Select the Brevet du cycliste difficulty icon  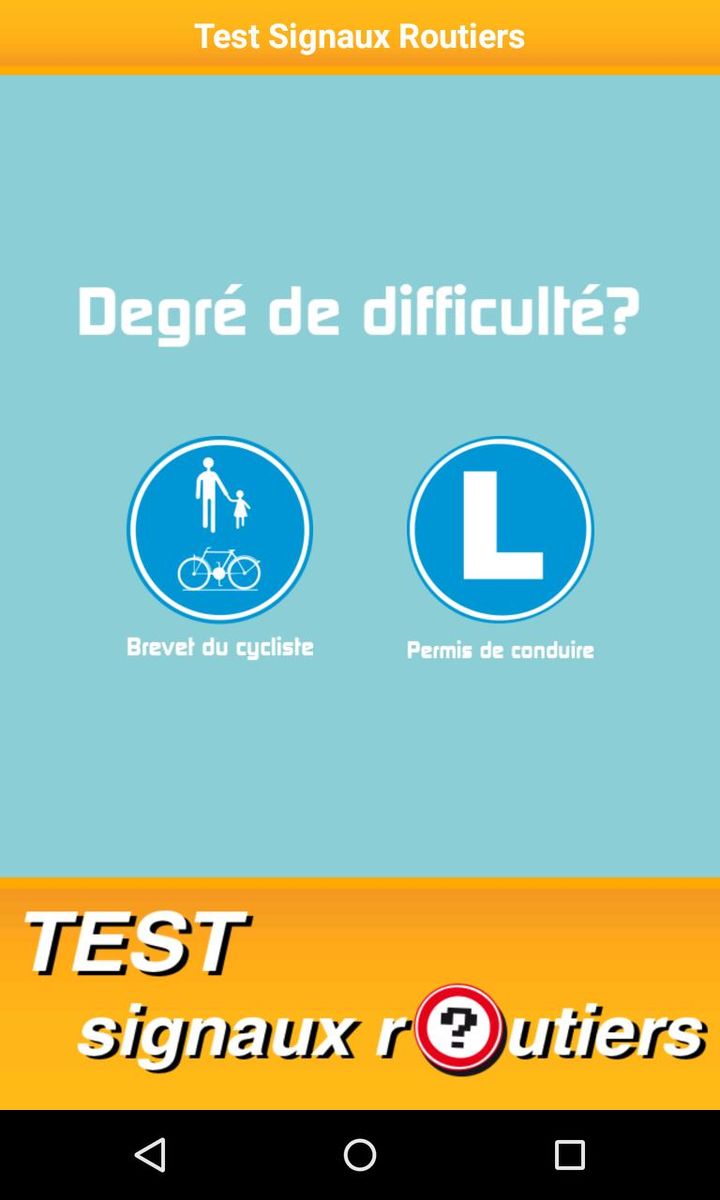220,529
